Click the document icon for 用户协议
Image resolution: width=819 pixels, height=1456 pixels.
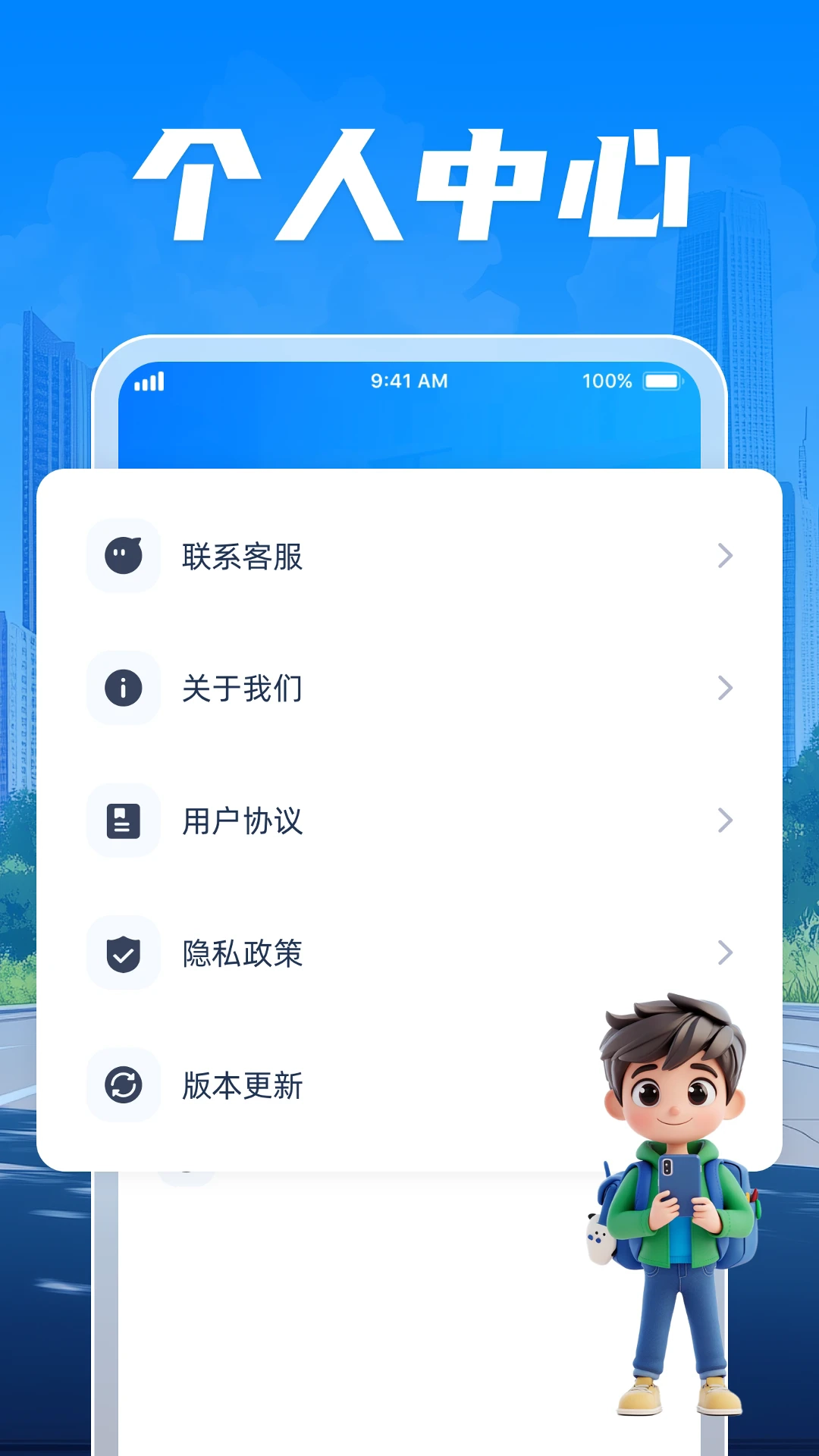123,821
